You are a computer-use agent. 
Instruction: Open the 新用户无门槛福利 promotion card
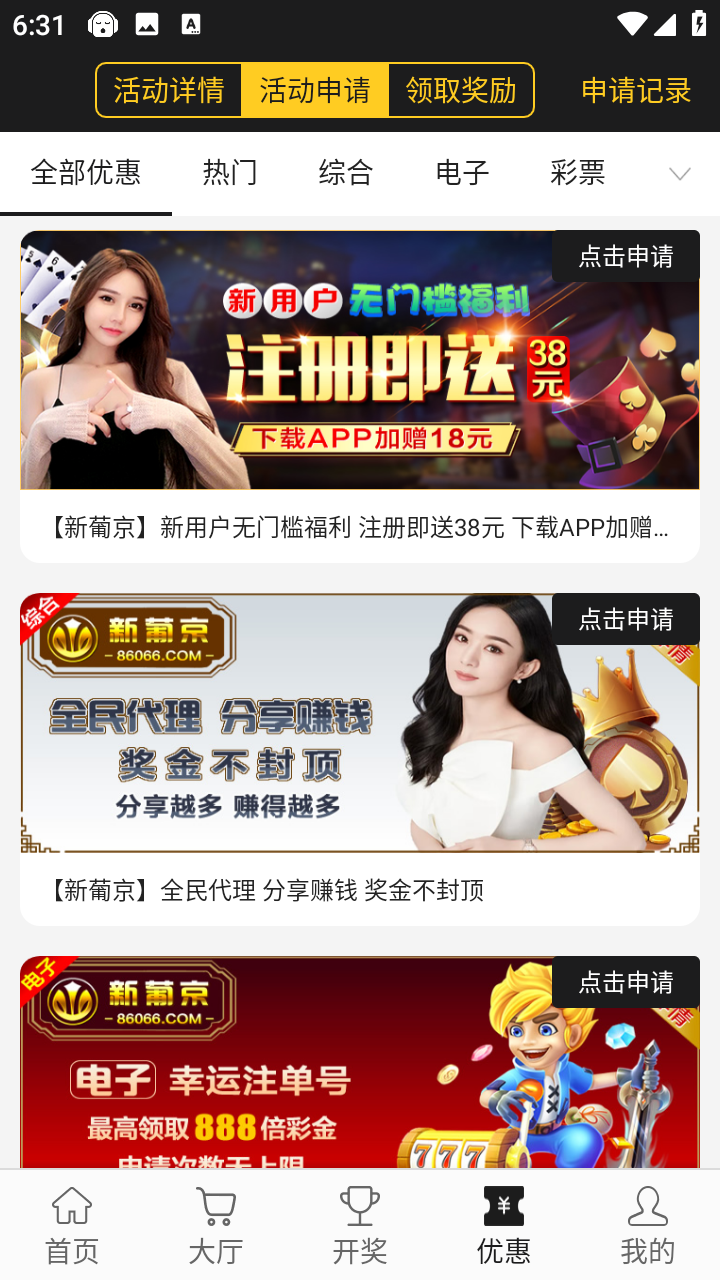point(300,400)
